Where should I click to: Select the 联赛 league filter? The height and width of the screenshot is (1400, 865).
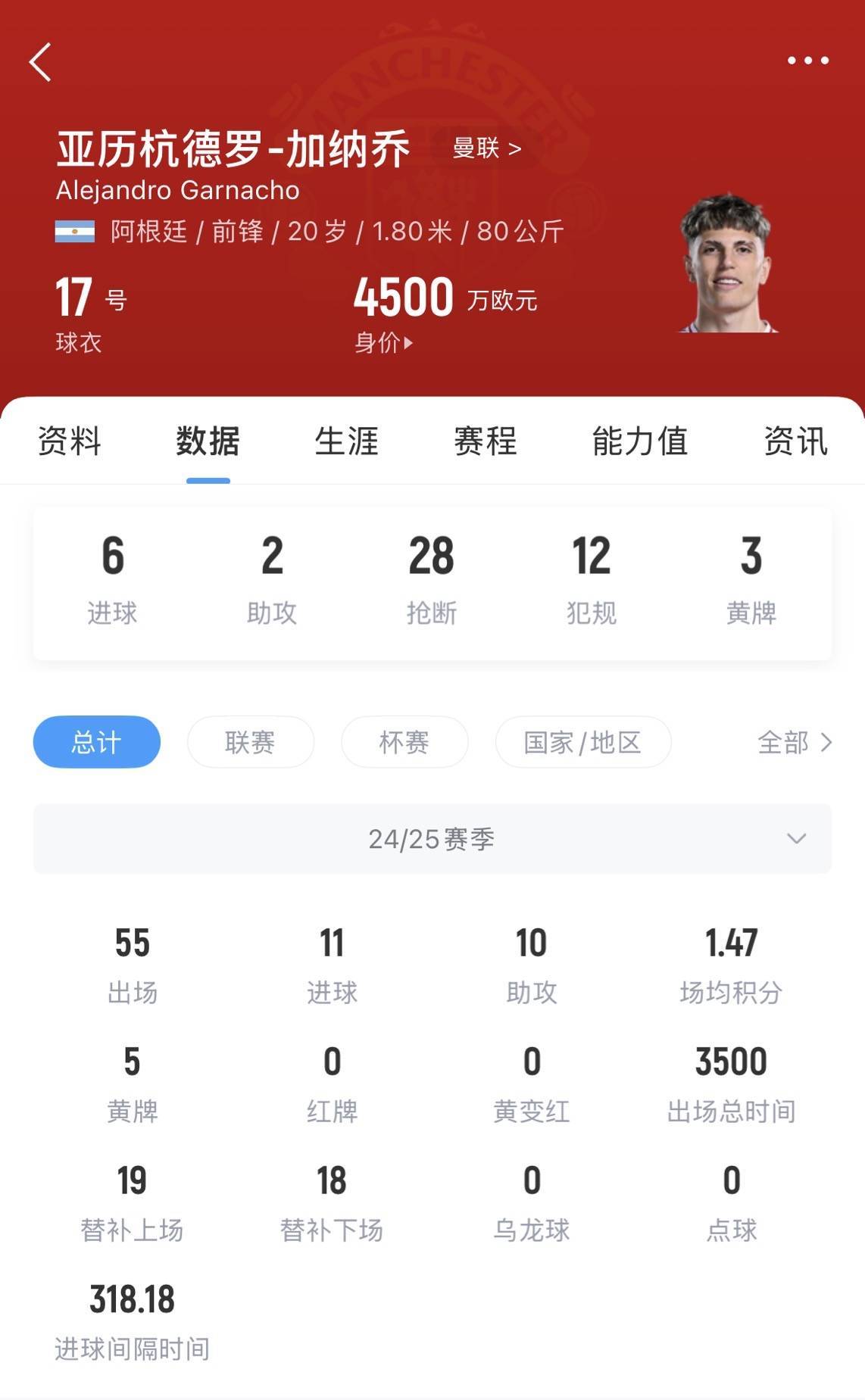point(251,743)
